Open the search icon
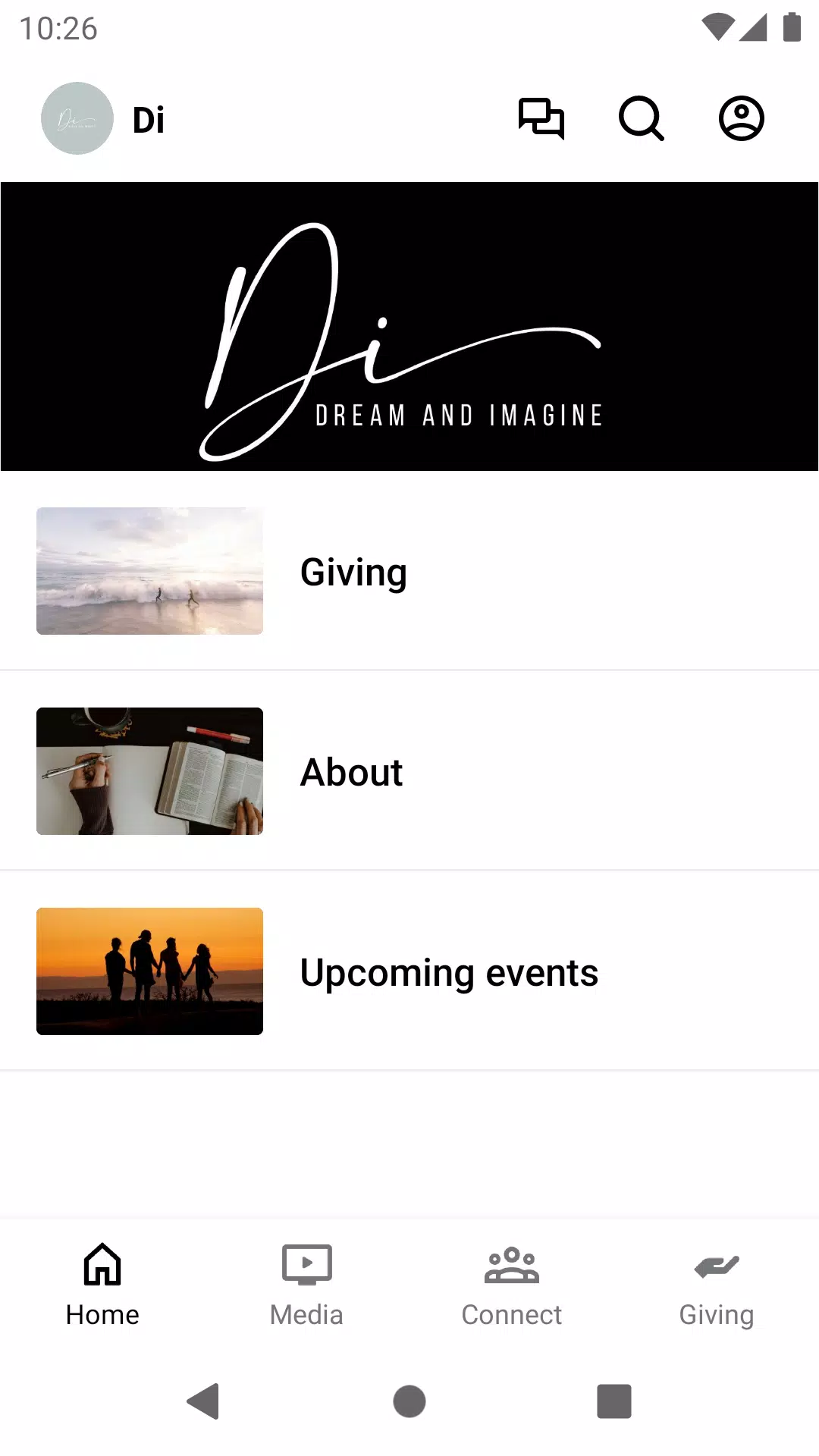 point(642,119)
